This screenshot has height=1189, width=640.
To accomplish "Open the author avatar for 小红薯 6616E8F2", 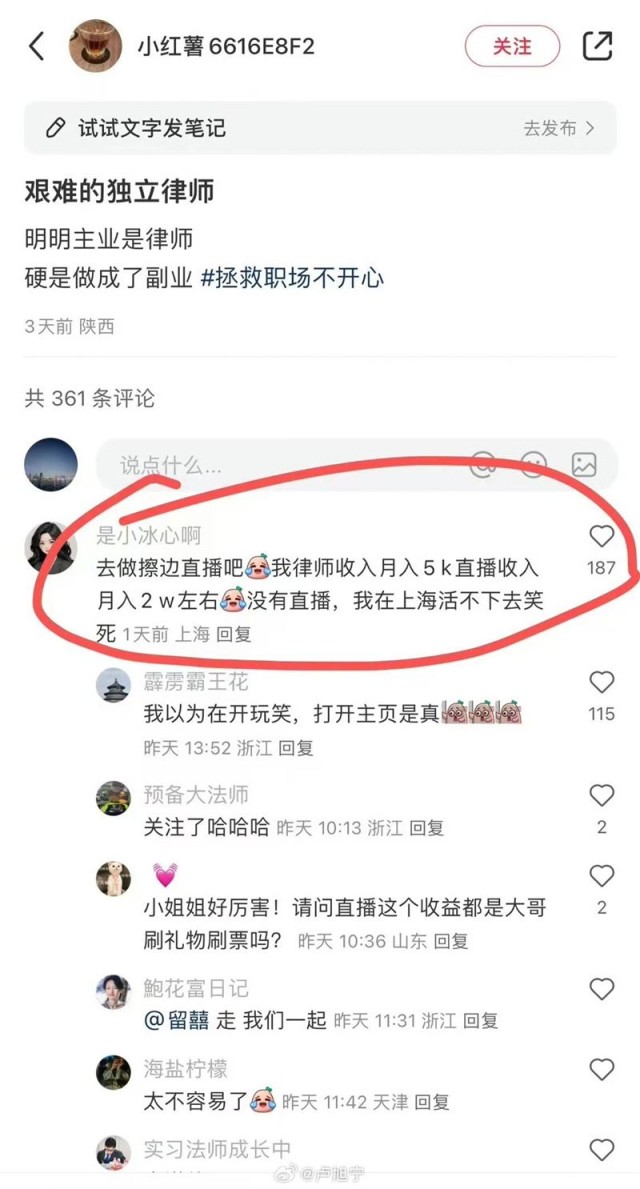I will (96, 46).
